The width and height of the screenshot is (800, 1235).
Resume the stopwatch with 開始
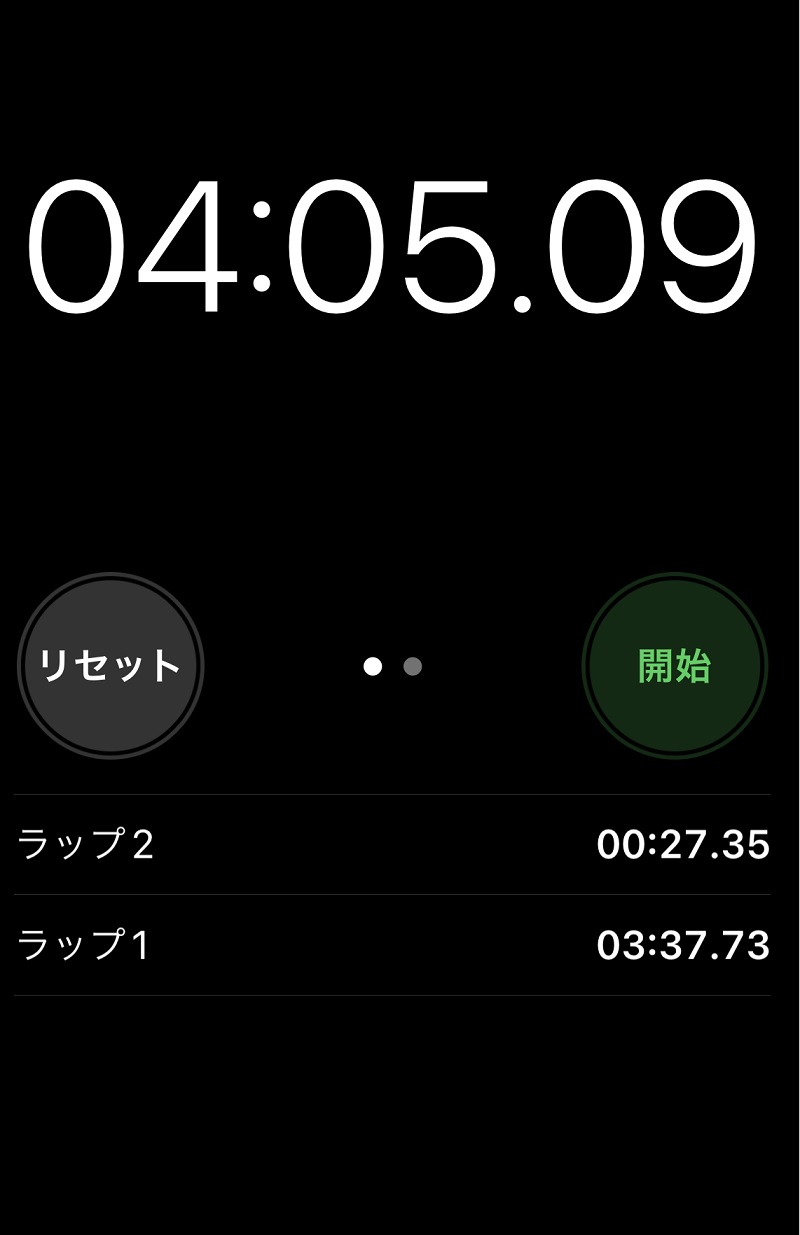click(x=675, y=666)
